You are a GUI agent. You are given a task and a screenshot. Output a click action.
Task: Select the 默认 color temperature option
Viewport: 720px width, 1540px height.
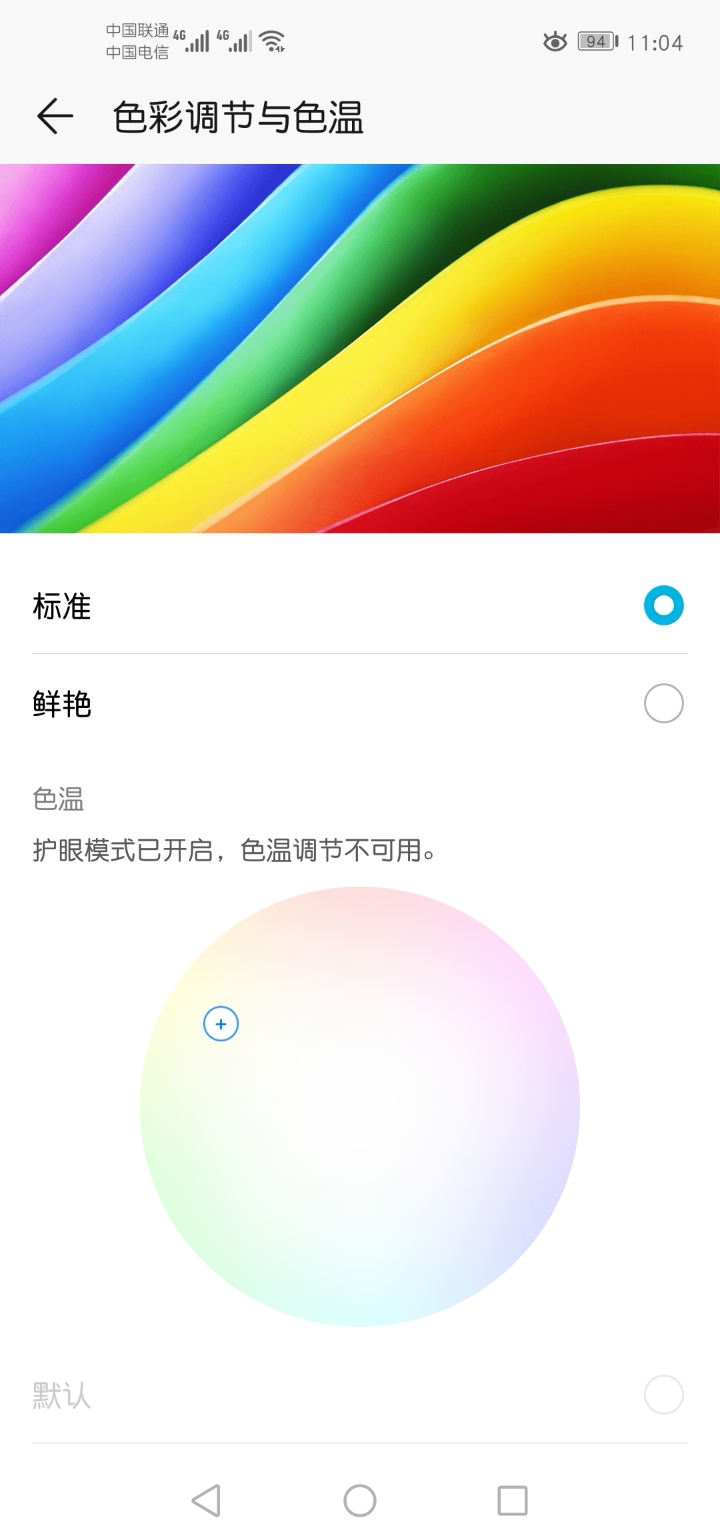(360, 1395)
